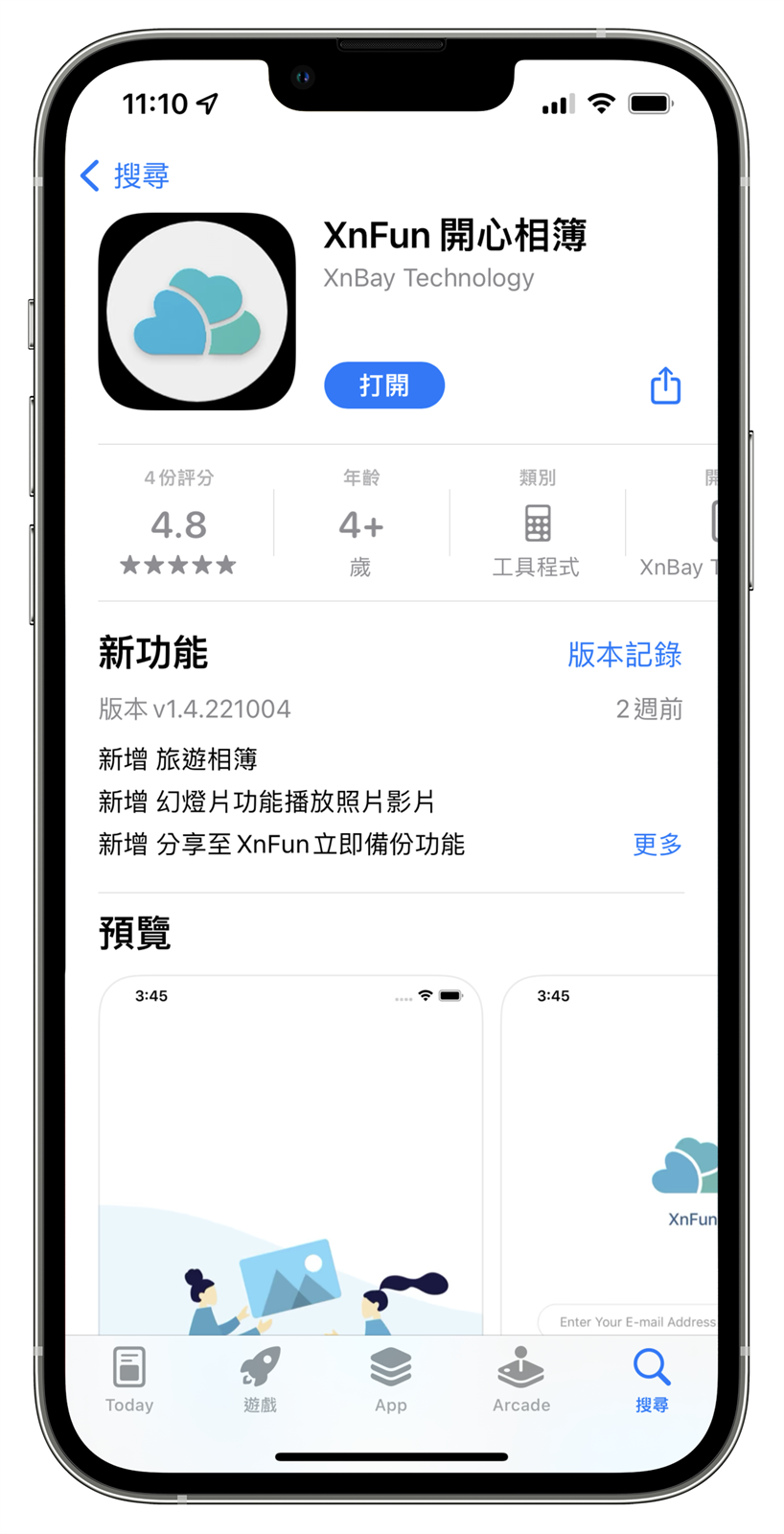784x1534 pixels.
Task: Switch to the App tab
Action: point(390,1379)
